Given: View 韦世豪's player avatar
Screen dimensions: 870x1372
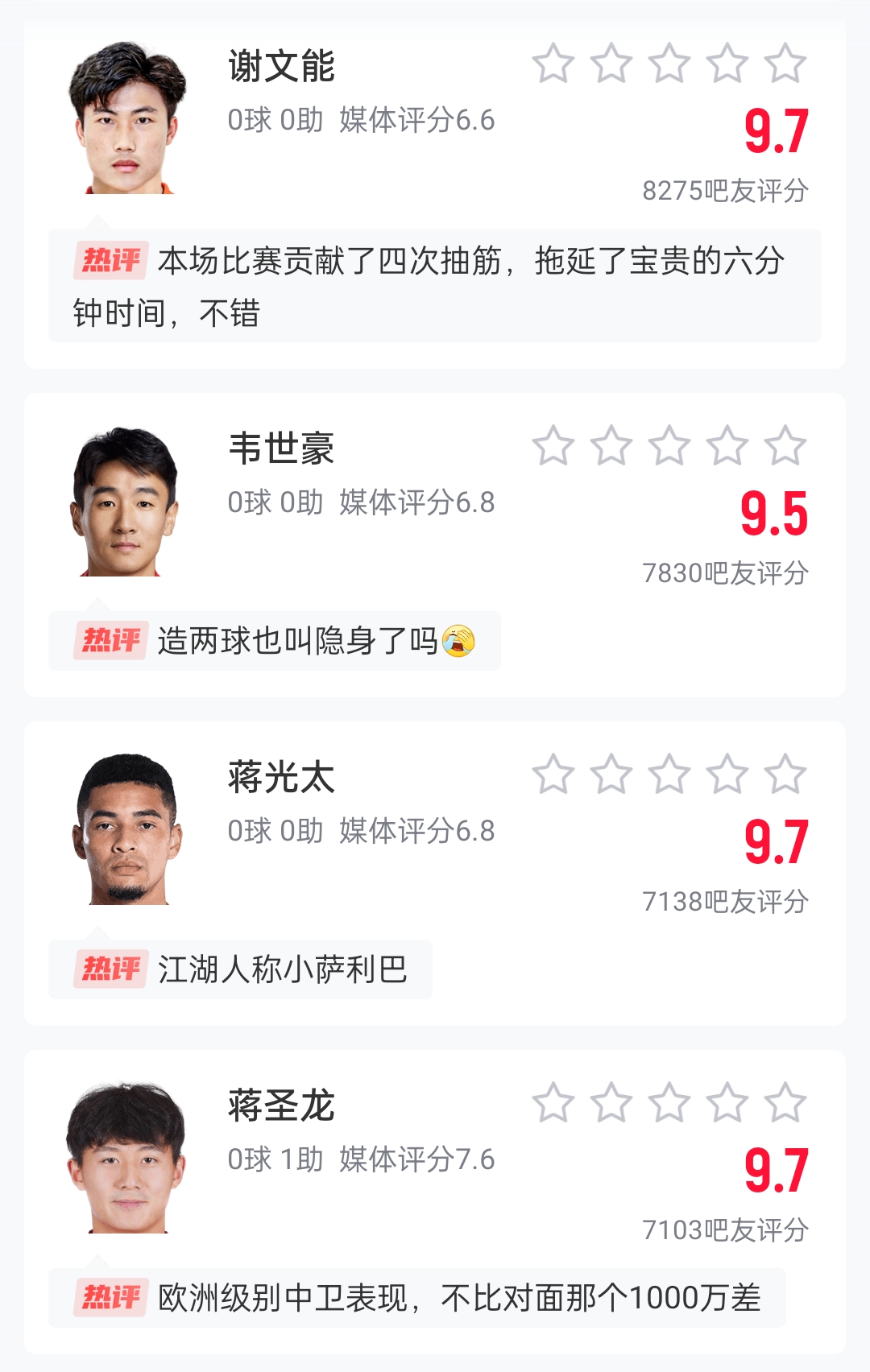Looking at the screenshot, I should [x=125, y=502].
